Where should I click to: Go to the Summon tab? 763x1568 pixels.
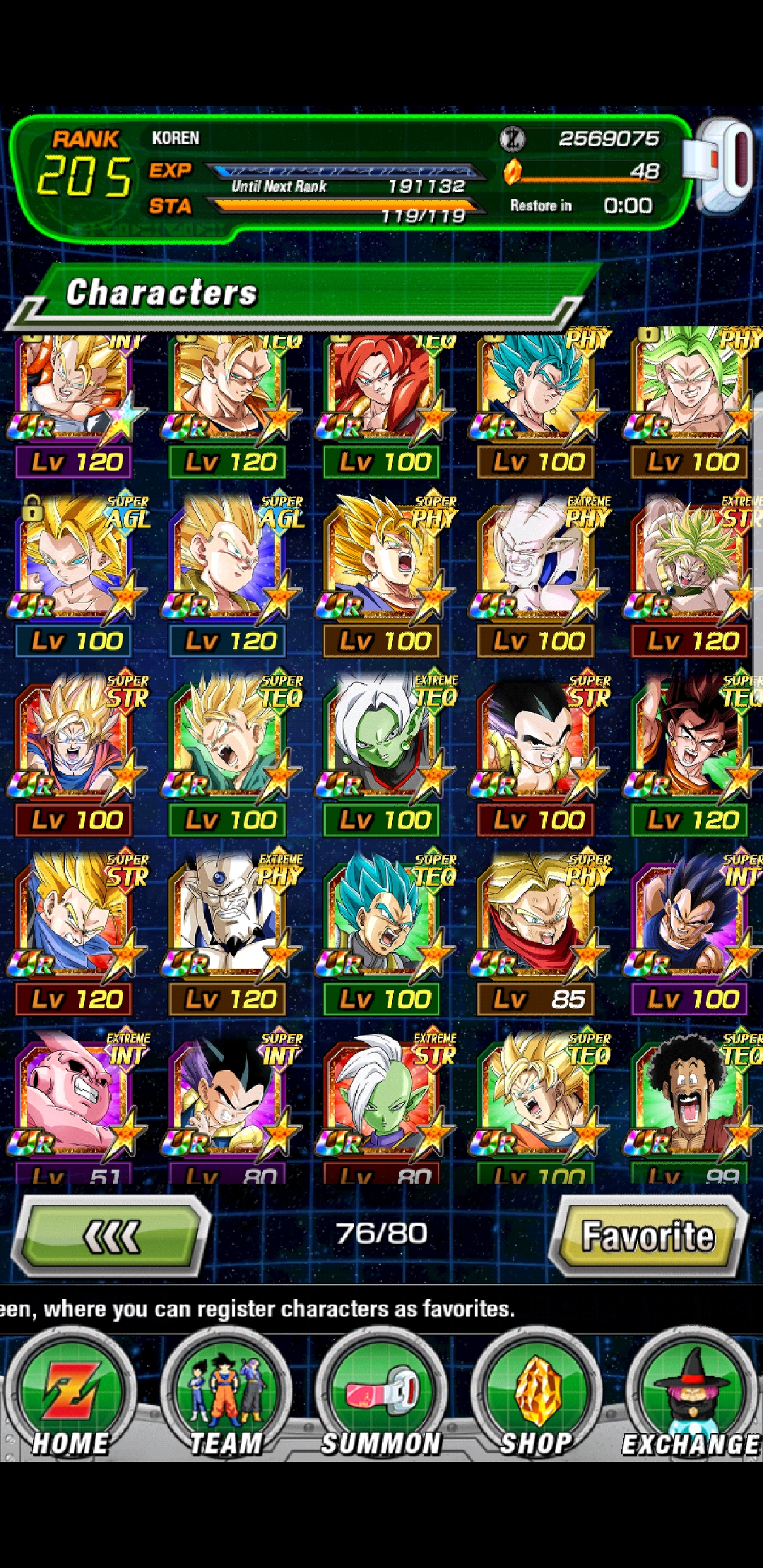(x=381, y=1395)
